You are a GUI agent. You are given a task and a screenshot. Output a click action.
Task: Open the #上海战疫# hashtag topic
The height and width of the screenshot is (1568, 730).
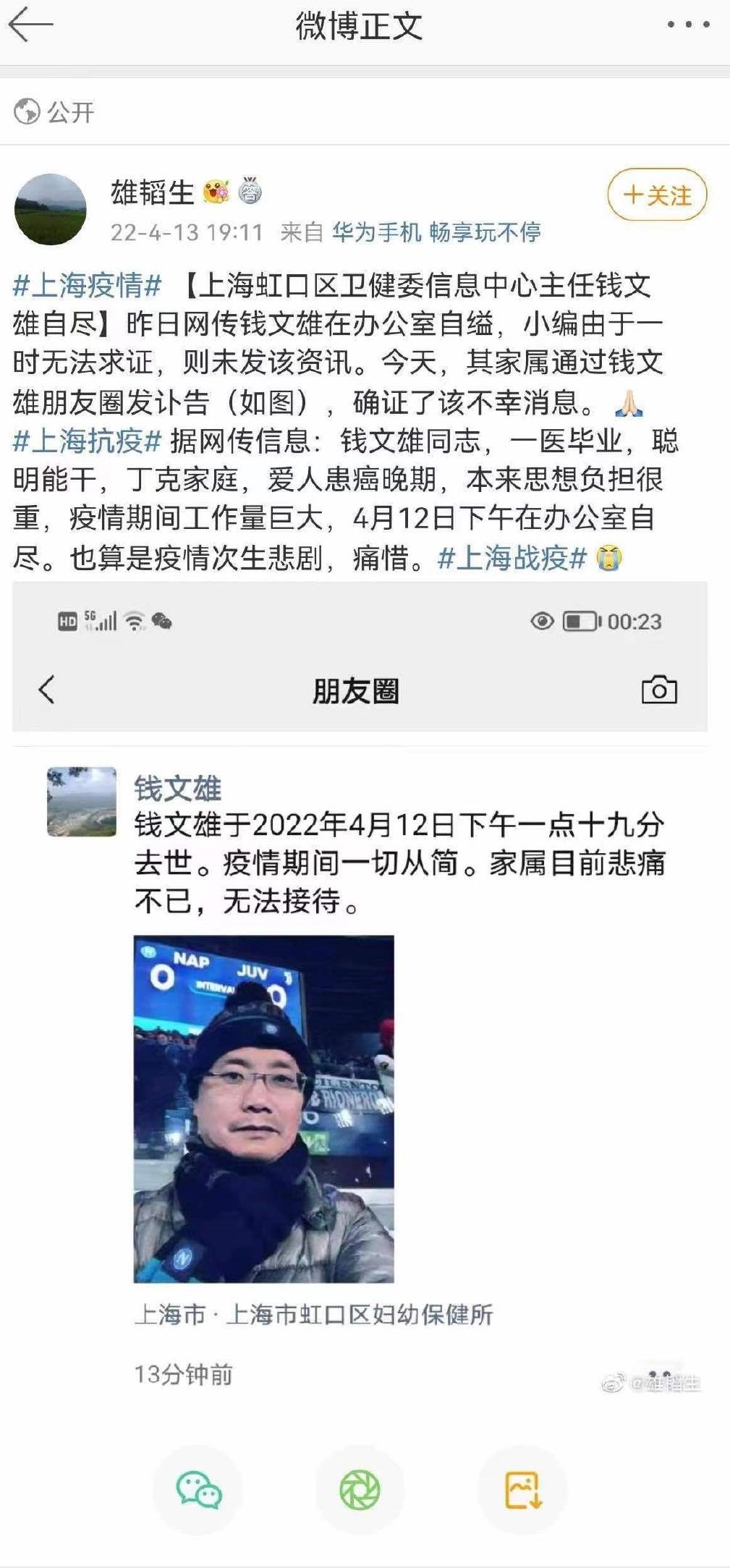pyautogui.click(x=512, y=558)
